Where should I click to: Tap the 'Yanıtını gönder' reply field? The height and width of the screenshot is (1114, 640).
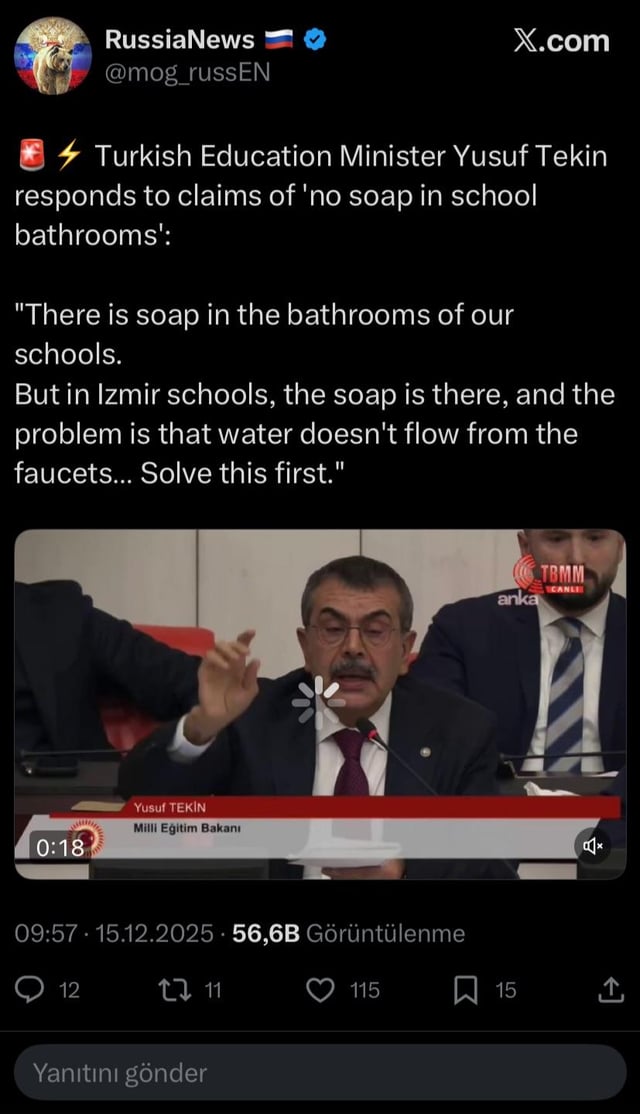(319, 1073)
